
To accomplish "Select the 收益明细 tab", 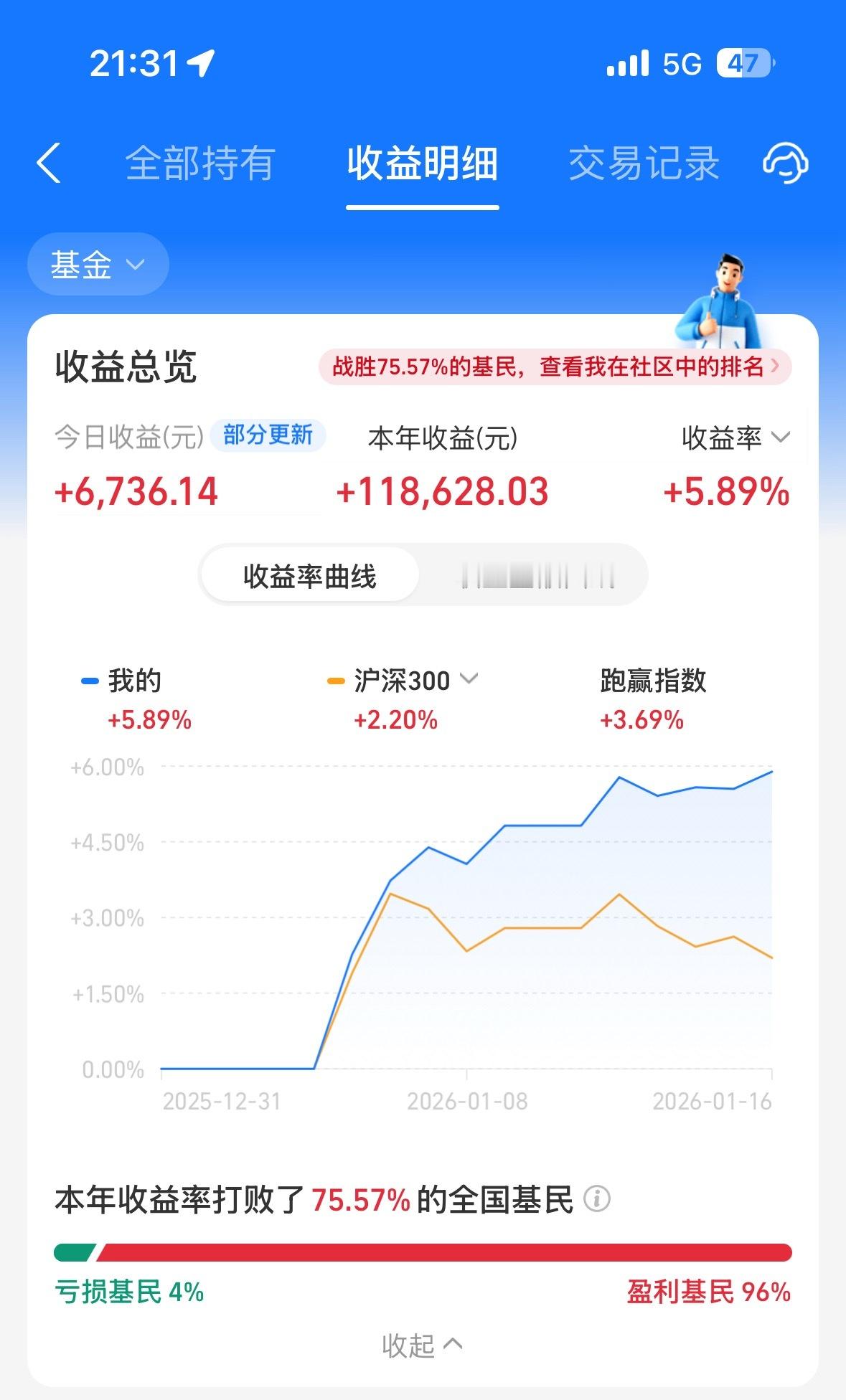I will click(423, 164).
